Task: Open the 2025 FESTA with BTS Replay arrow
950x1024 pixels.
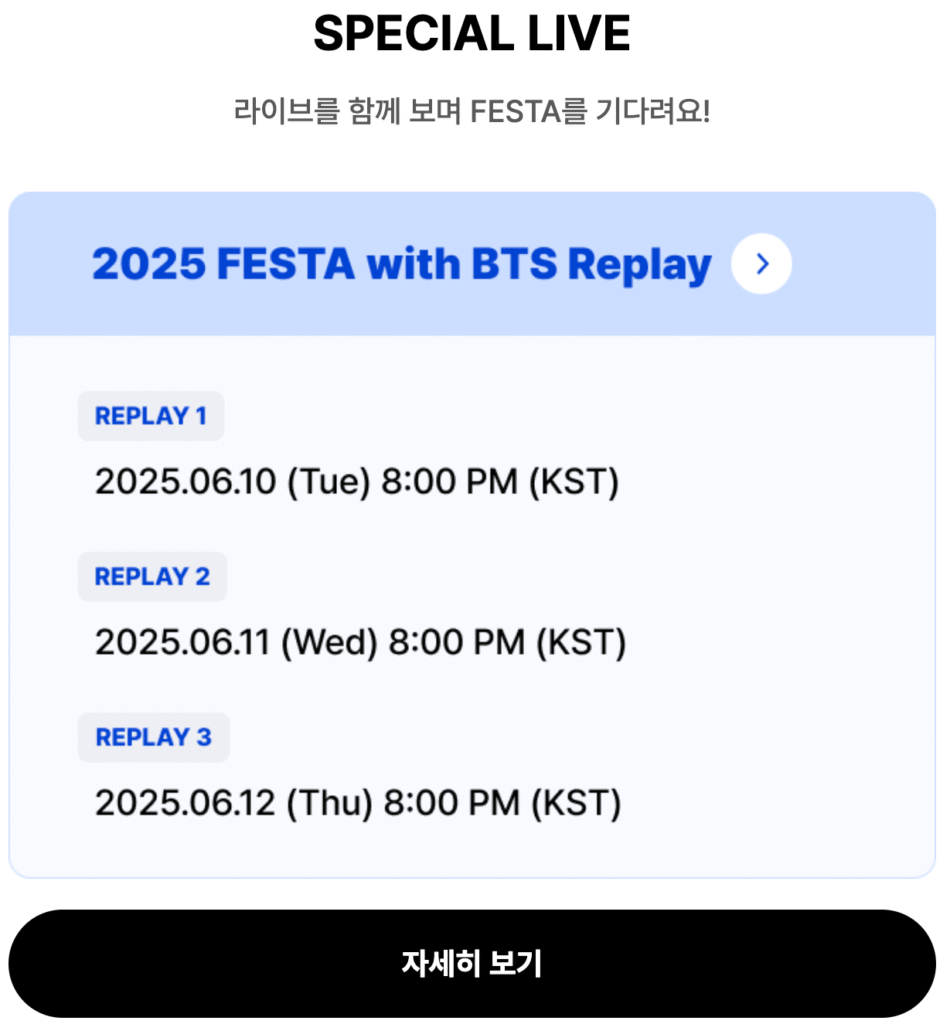Action: pyautogui.click(x=761, y=264)
